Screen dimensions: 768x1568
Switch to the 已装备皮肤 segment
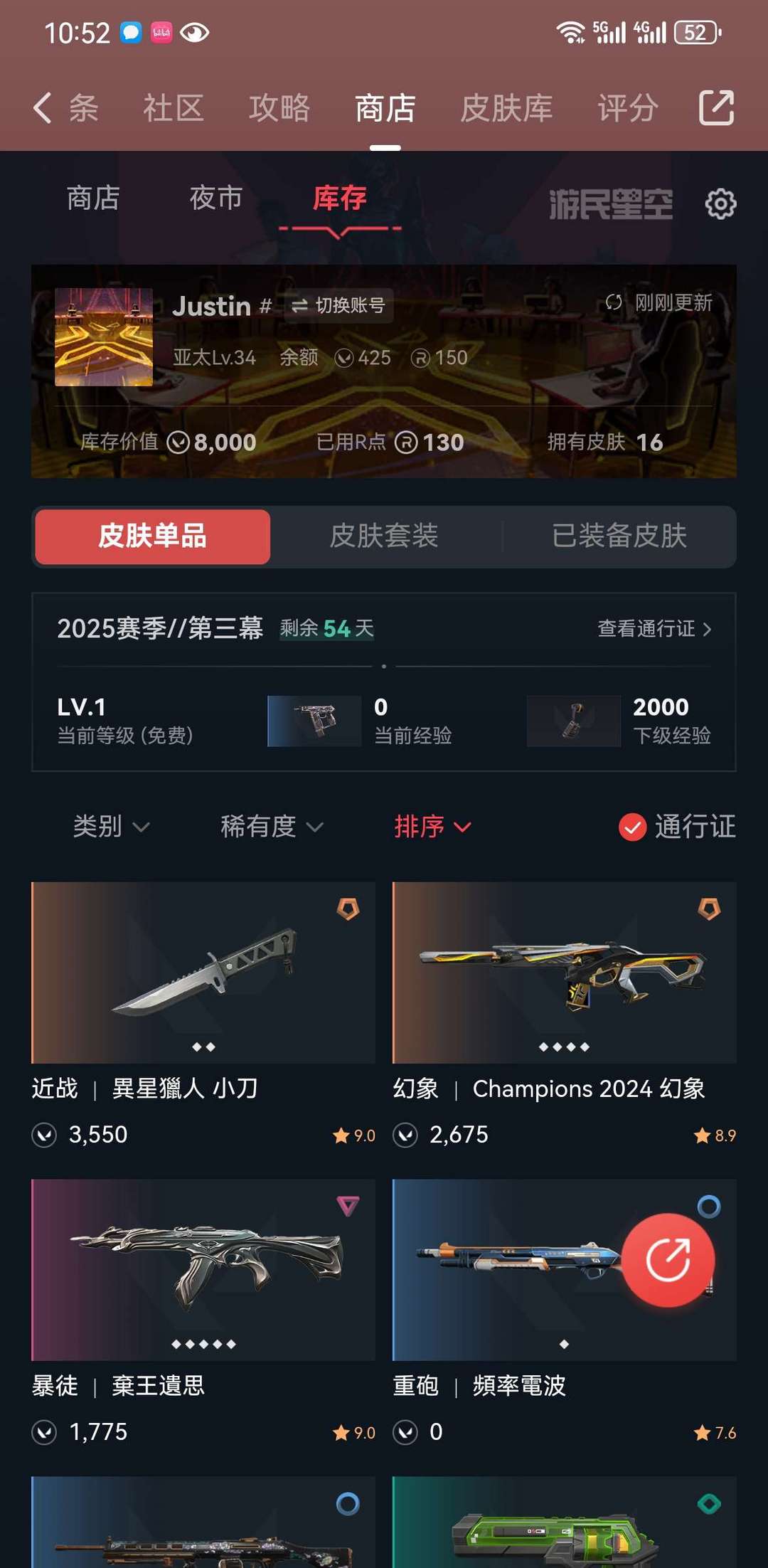619,536
